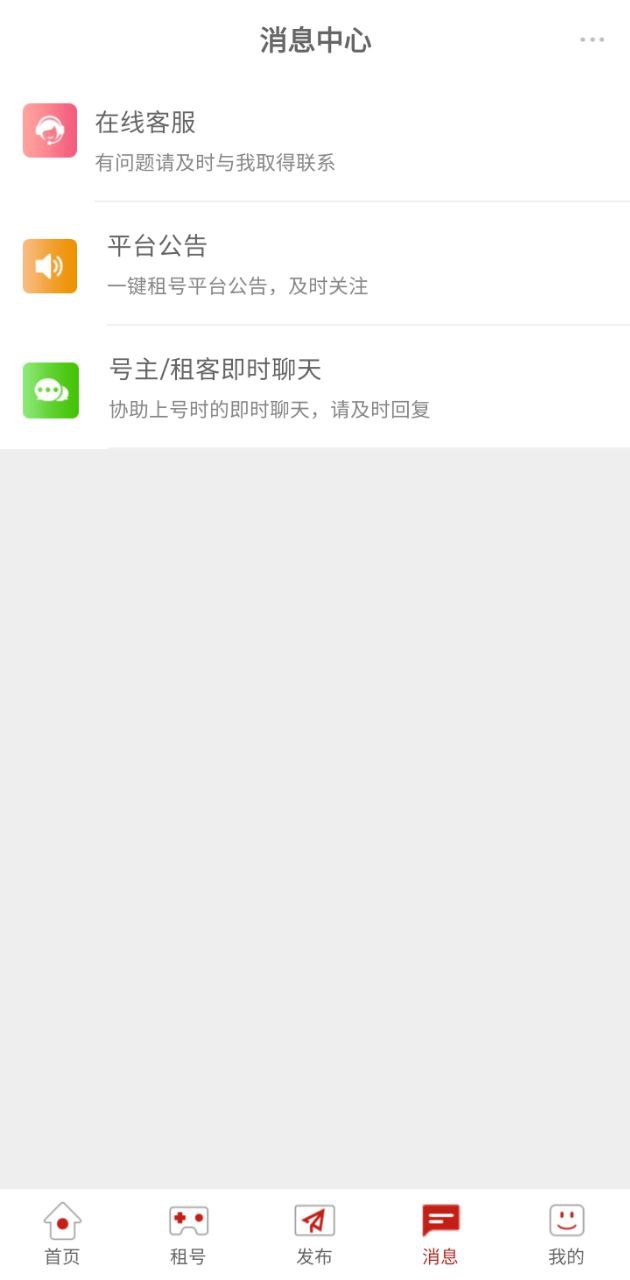
Task: Open the 我的 tab
Action: (x=566, y=1234)
